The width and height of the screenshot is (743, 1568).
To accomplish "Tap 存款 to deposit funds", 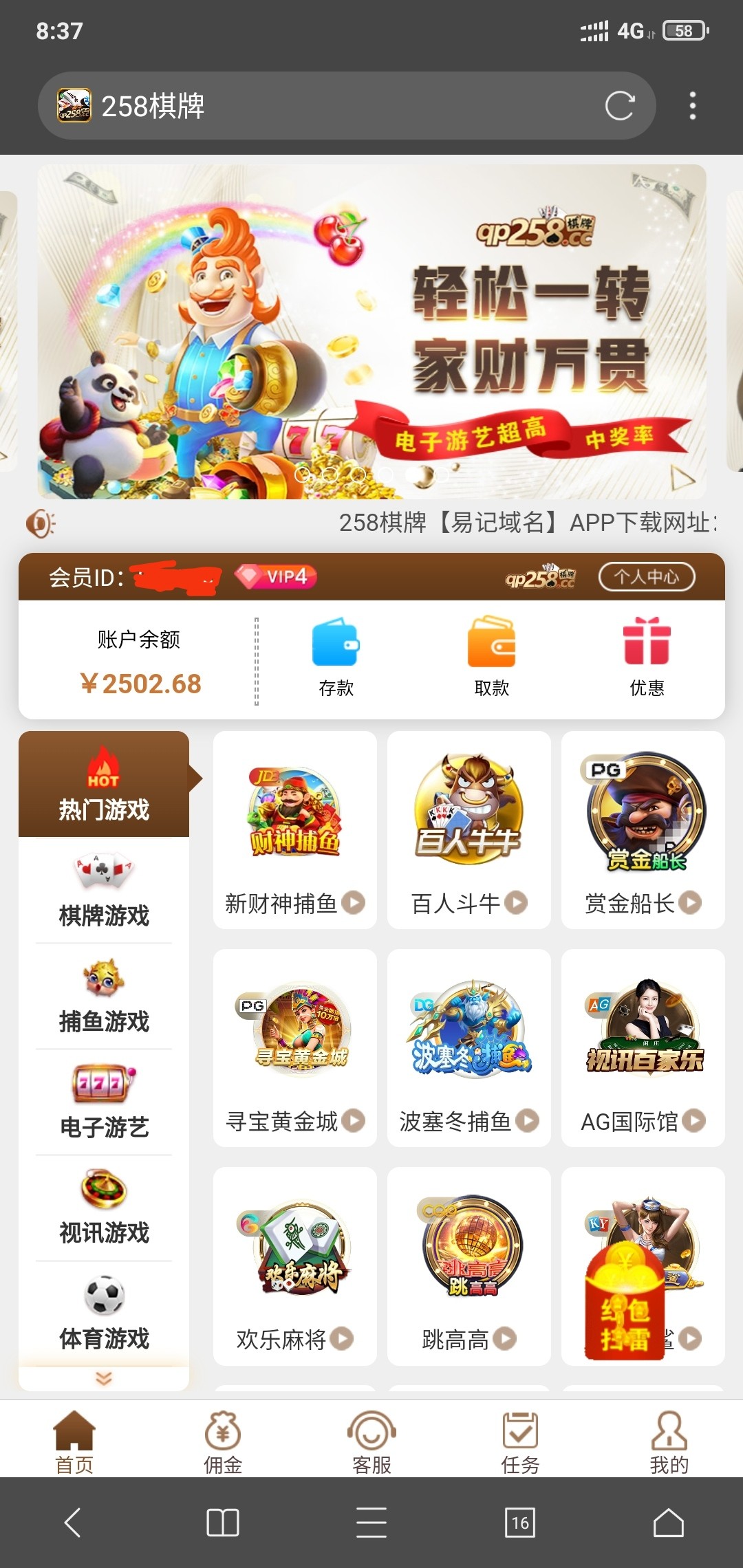I will click(336, 657).
